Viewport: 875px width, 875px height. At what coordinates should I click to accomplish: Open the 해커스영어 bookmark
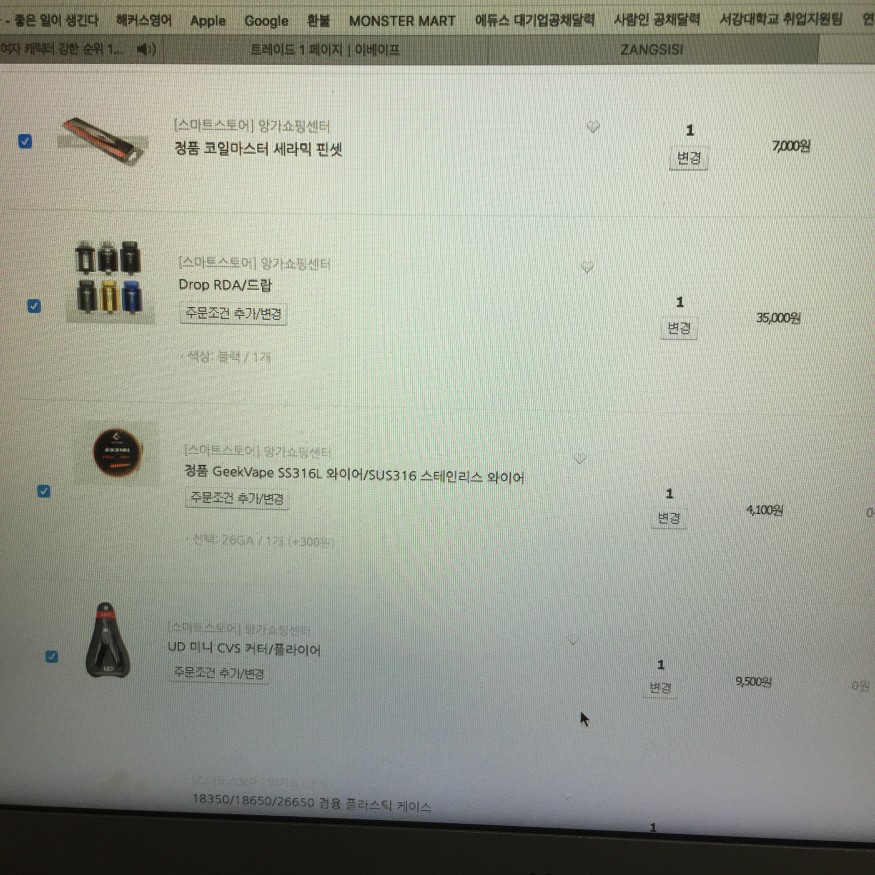coord(143,20)
